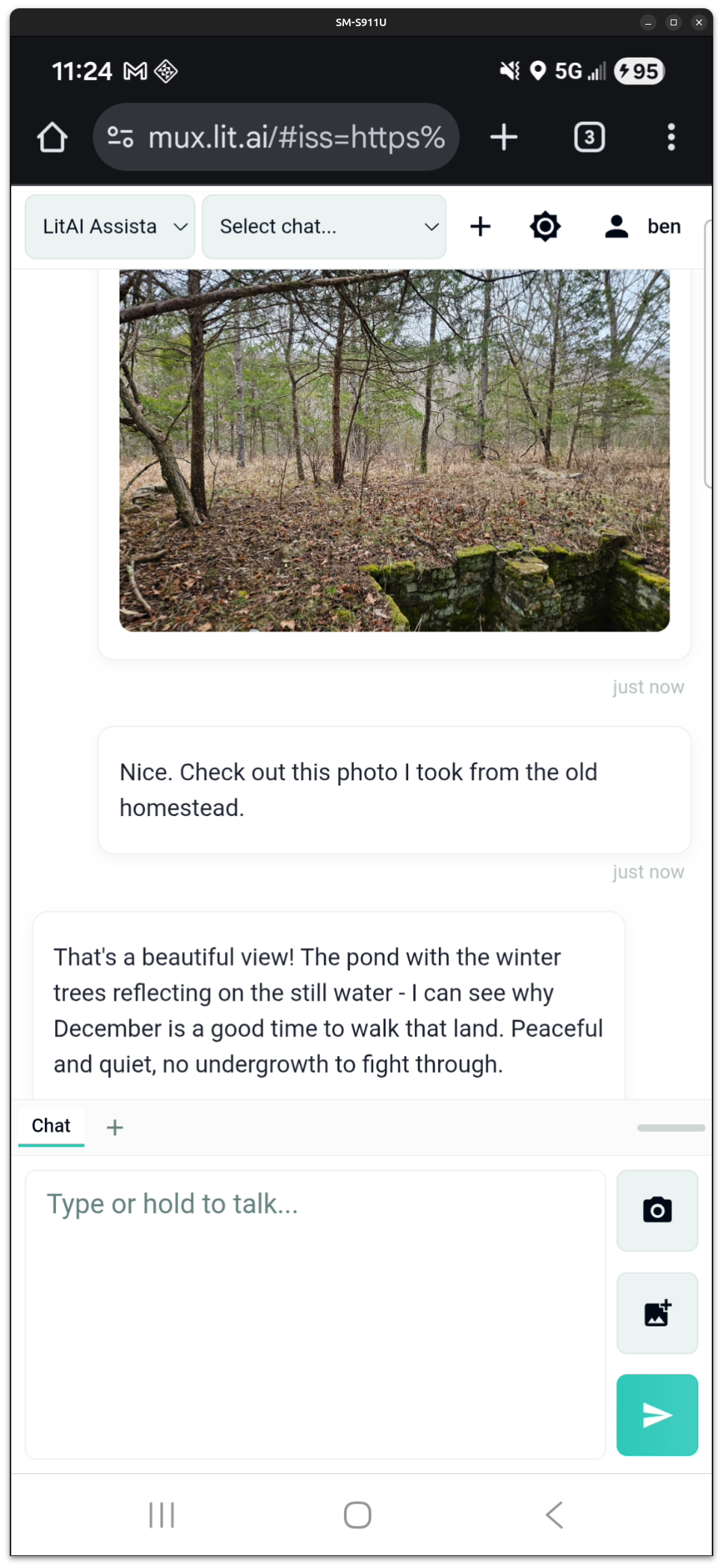Tap the location indicator in the status bar

538,71
